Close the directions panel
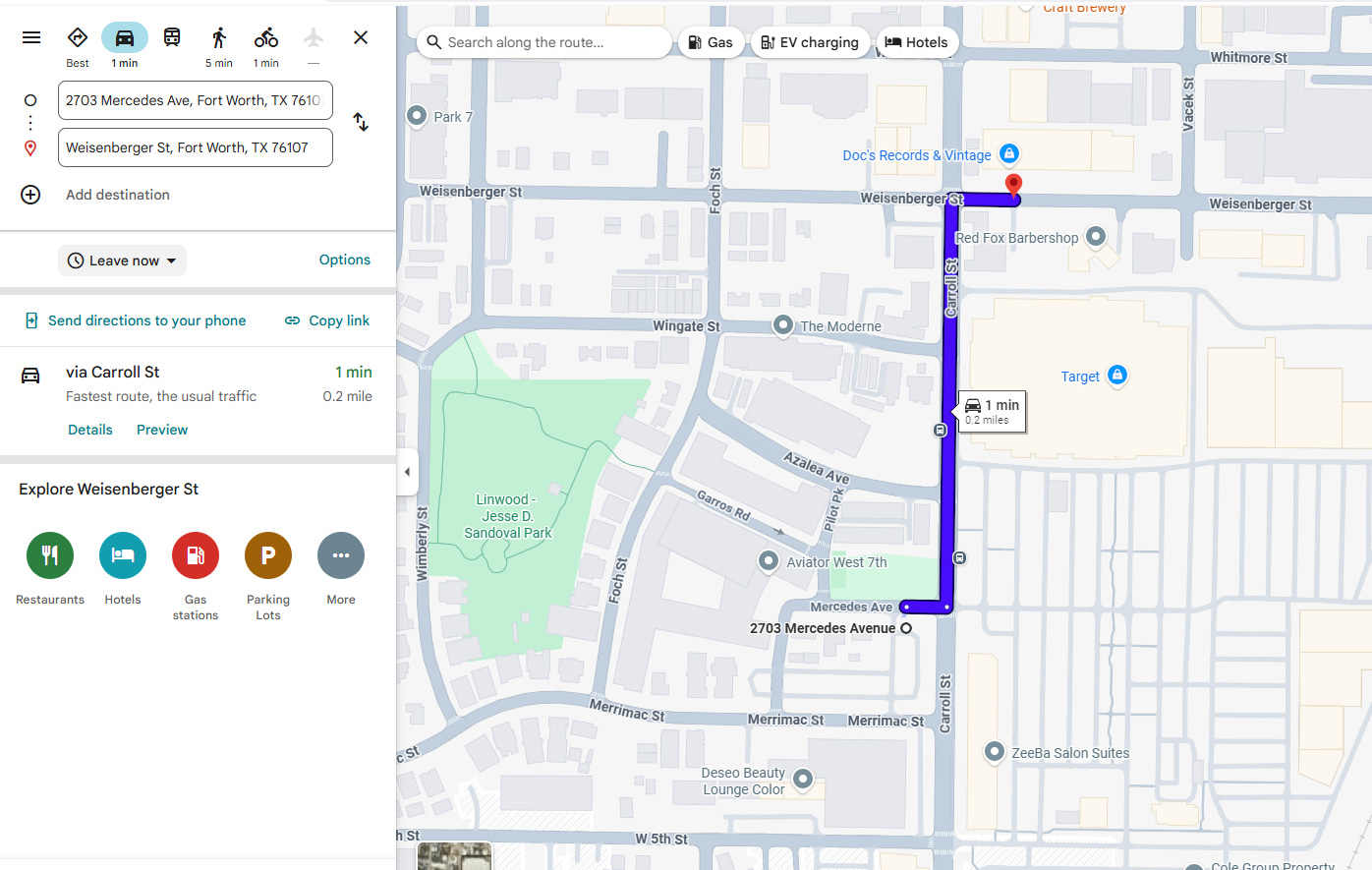Viewport: 1372px width, 870px height. click(x=361, y=37)
